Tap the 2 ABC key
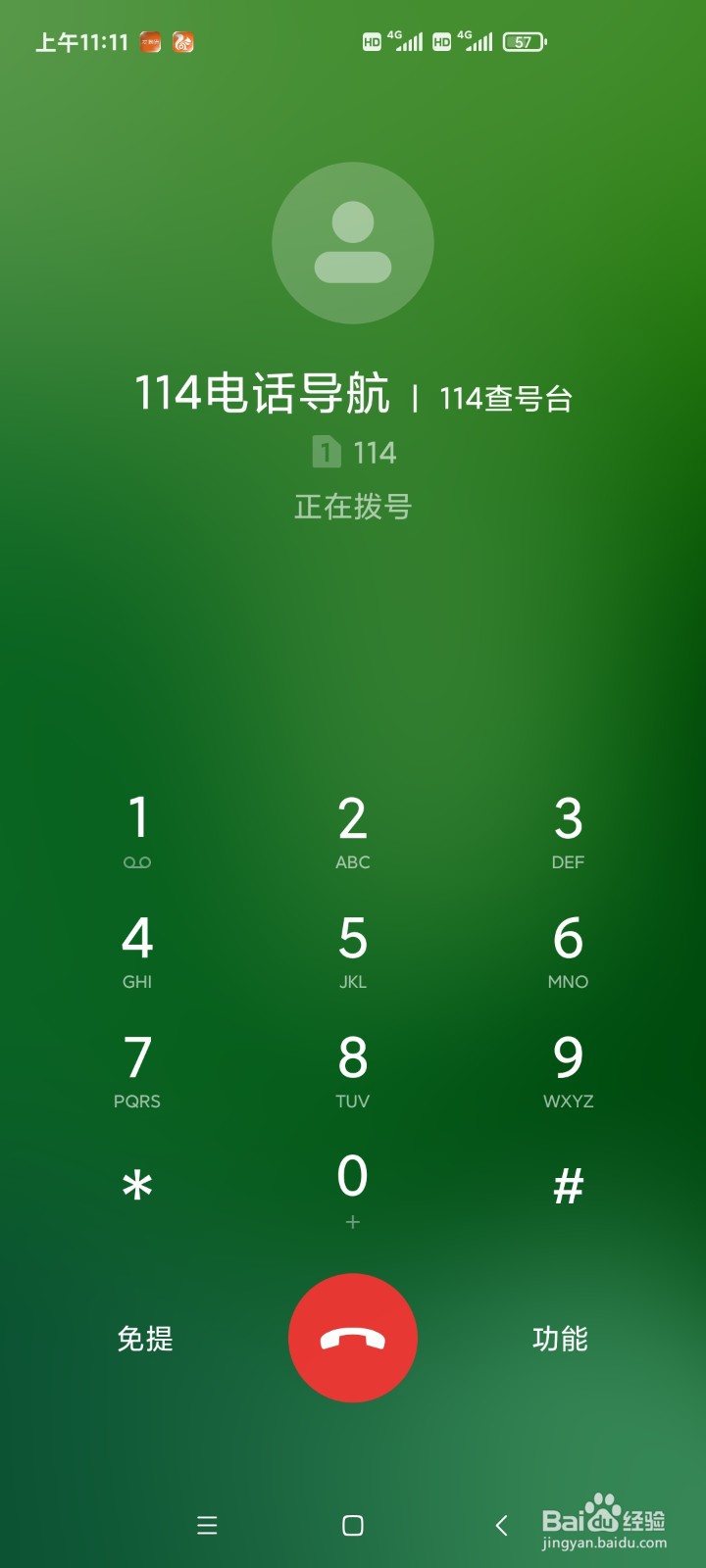706x1568 pixels. pyautogui.click(x=353, y=830)
